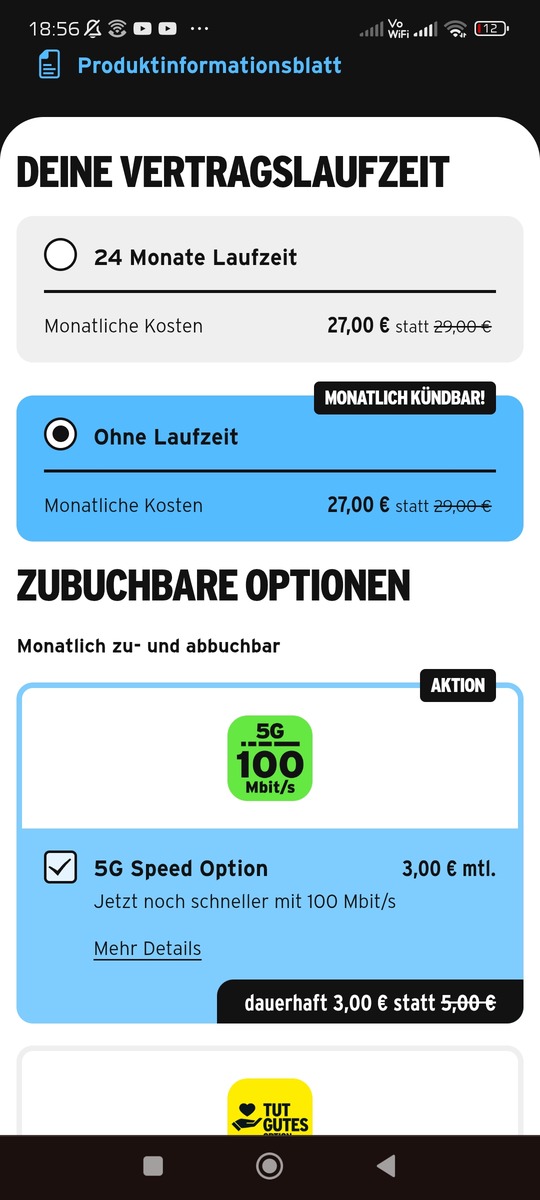The image size is (540, 1200).
Task: Open recent apps from the navigation bar
Action: (153, 1165)
